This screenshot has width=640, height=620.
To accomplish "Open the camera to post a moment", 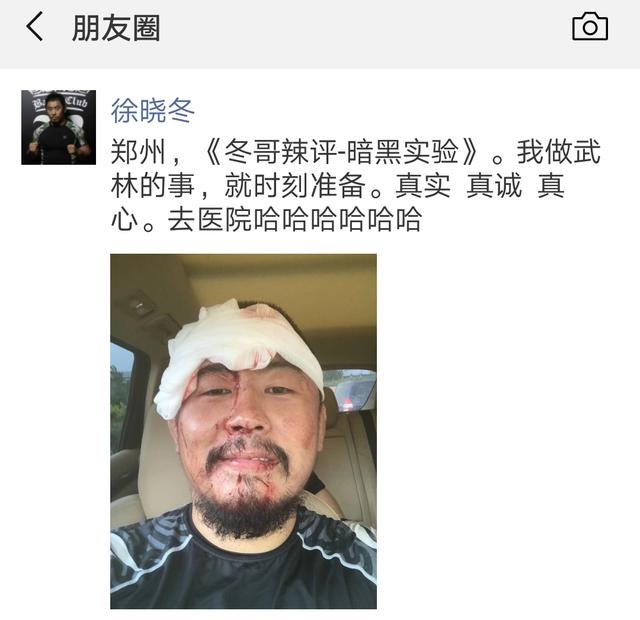I will coord(590,27).
